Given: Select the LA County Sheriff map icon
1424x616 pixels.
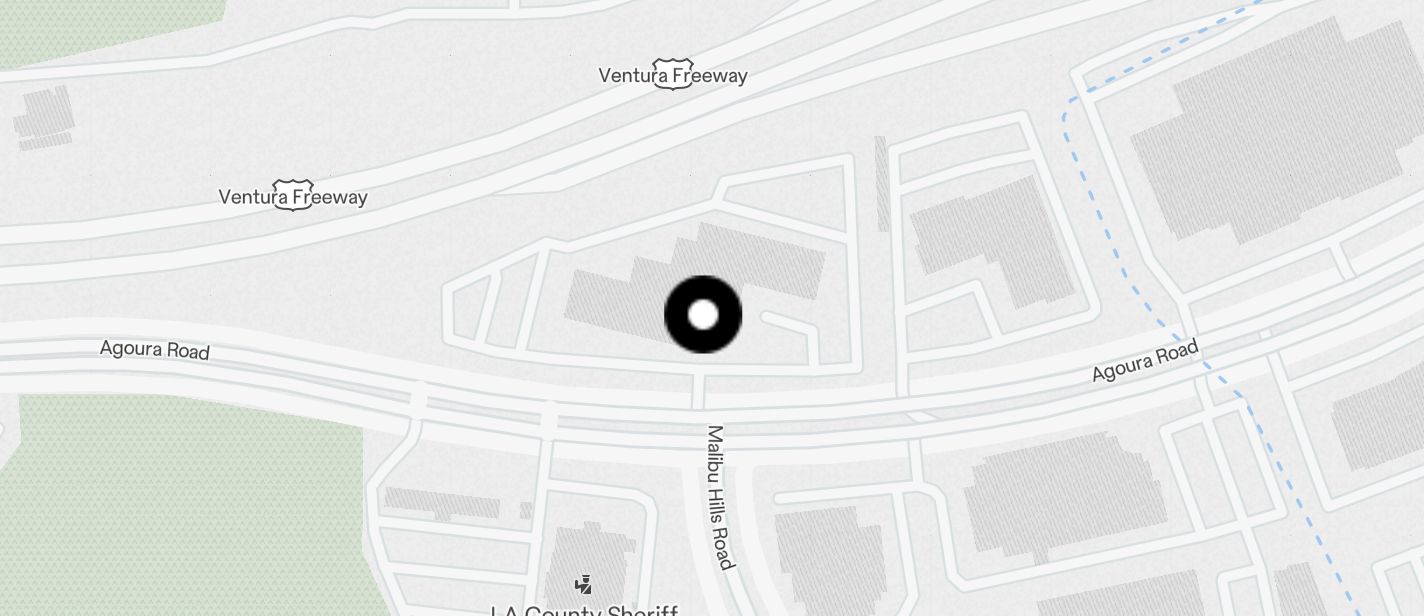Looking at the screenshot, I should tap(584, 583).
